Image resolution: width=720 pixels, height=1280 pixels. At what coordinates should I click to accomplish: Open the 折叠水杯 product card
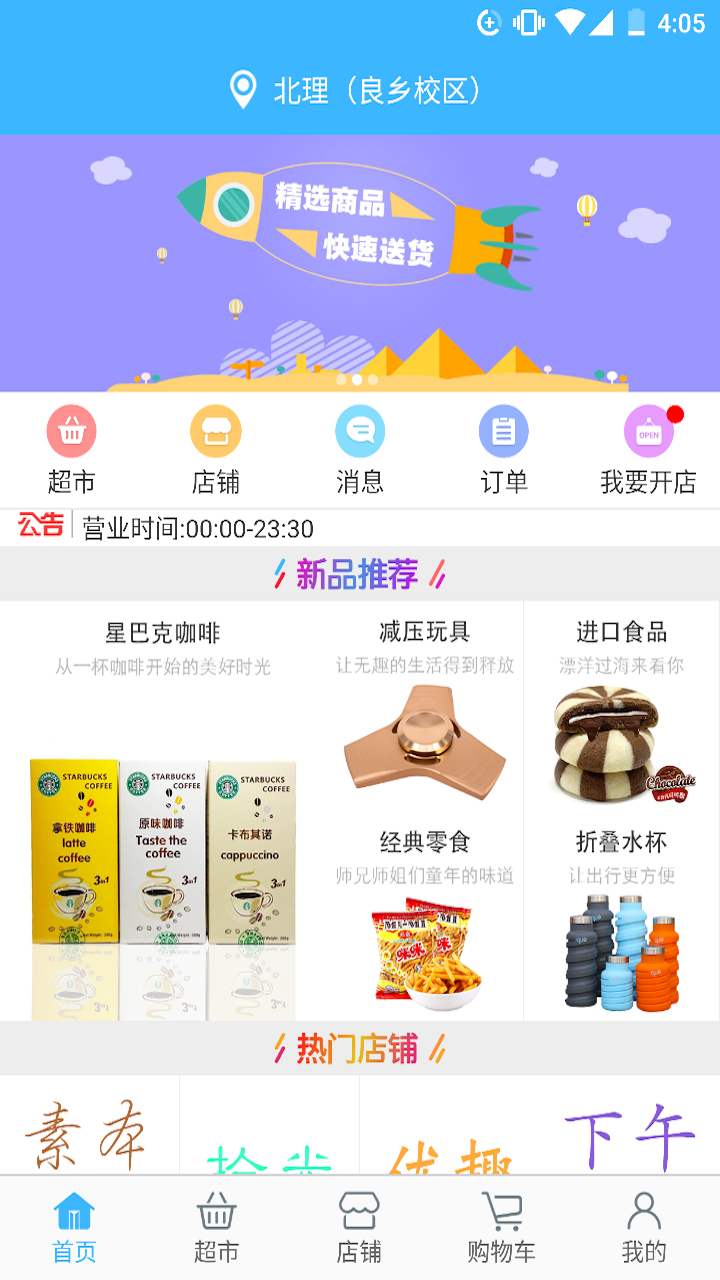coord(621,920)
